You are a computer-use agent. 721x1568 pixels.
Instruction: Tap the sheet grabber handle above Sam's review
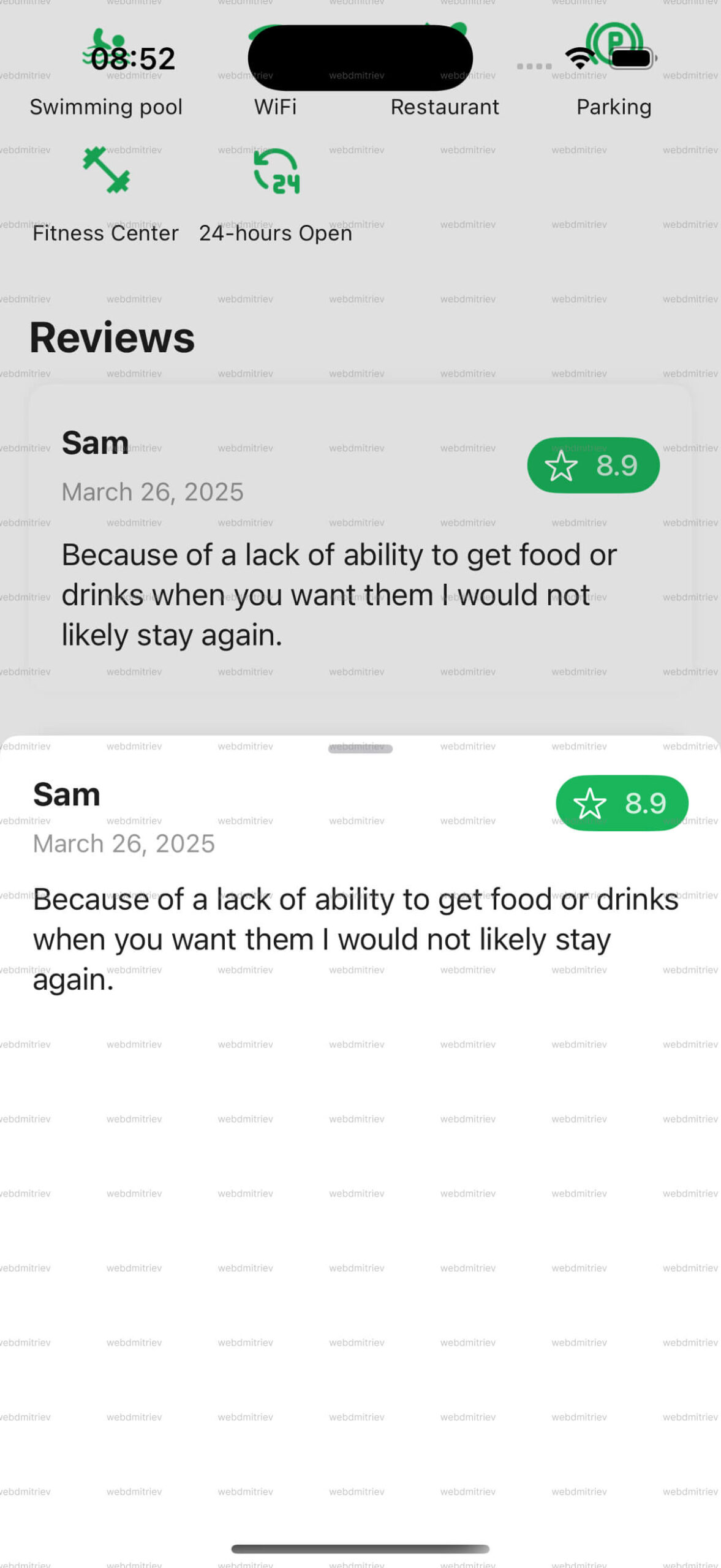pyautogui.click(x=360, y=748)
